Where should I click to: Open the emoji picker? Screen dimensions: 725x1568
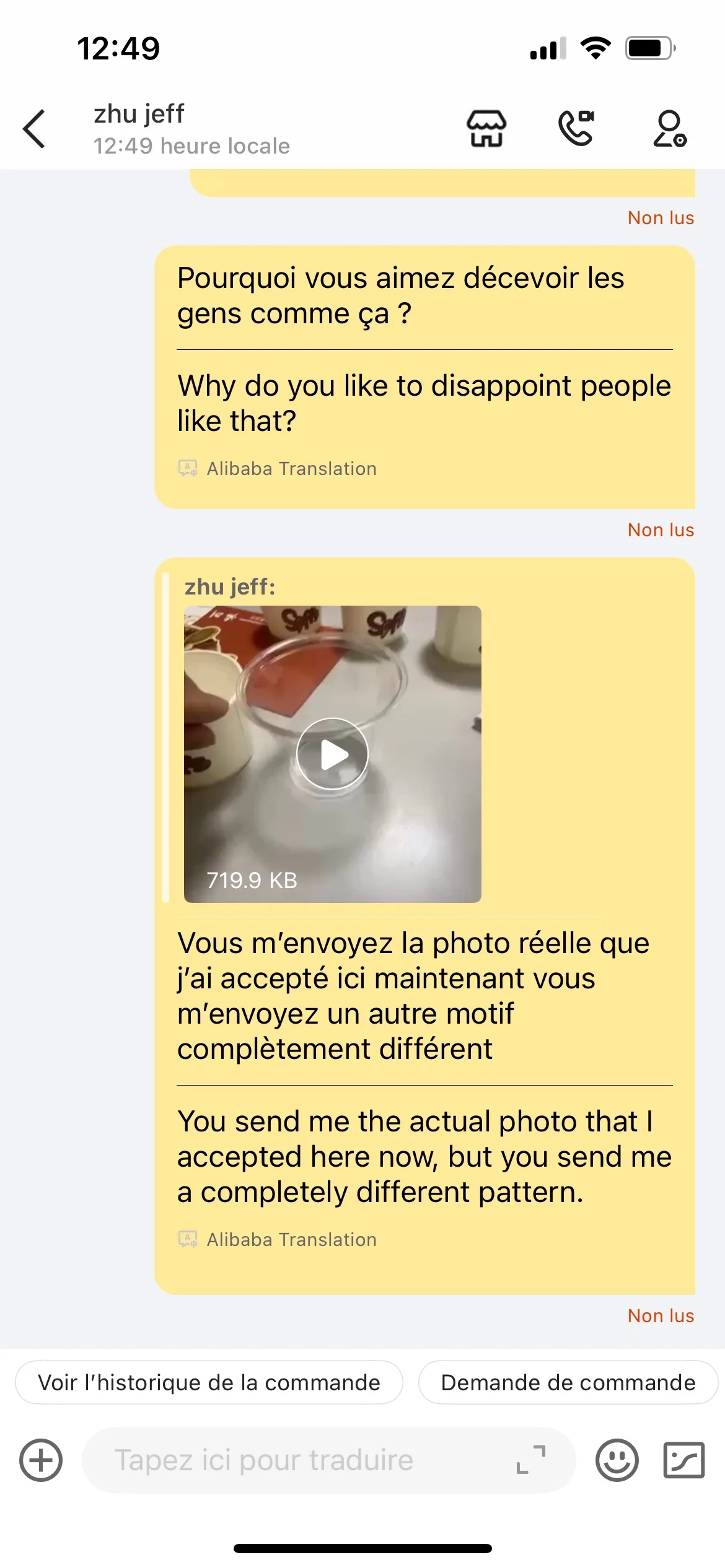617,1460
